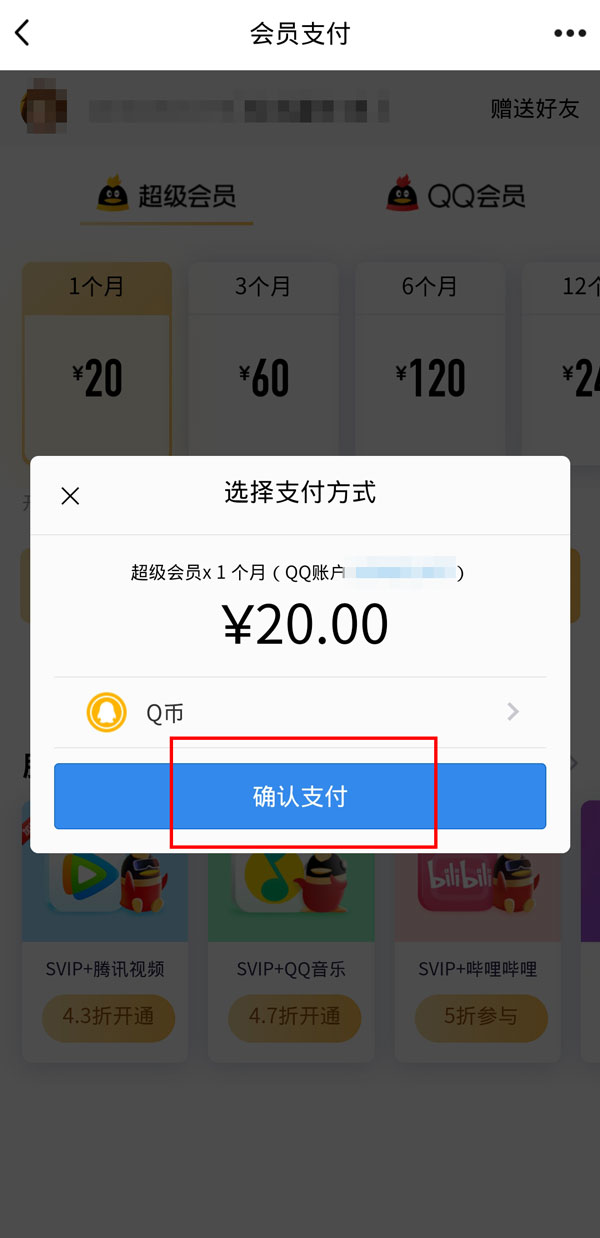Tap 5折参与 for SVIP+哔哩哔哩
600x1238 pixels.
(x=481, y=1017)
